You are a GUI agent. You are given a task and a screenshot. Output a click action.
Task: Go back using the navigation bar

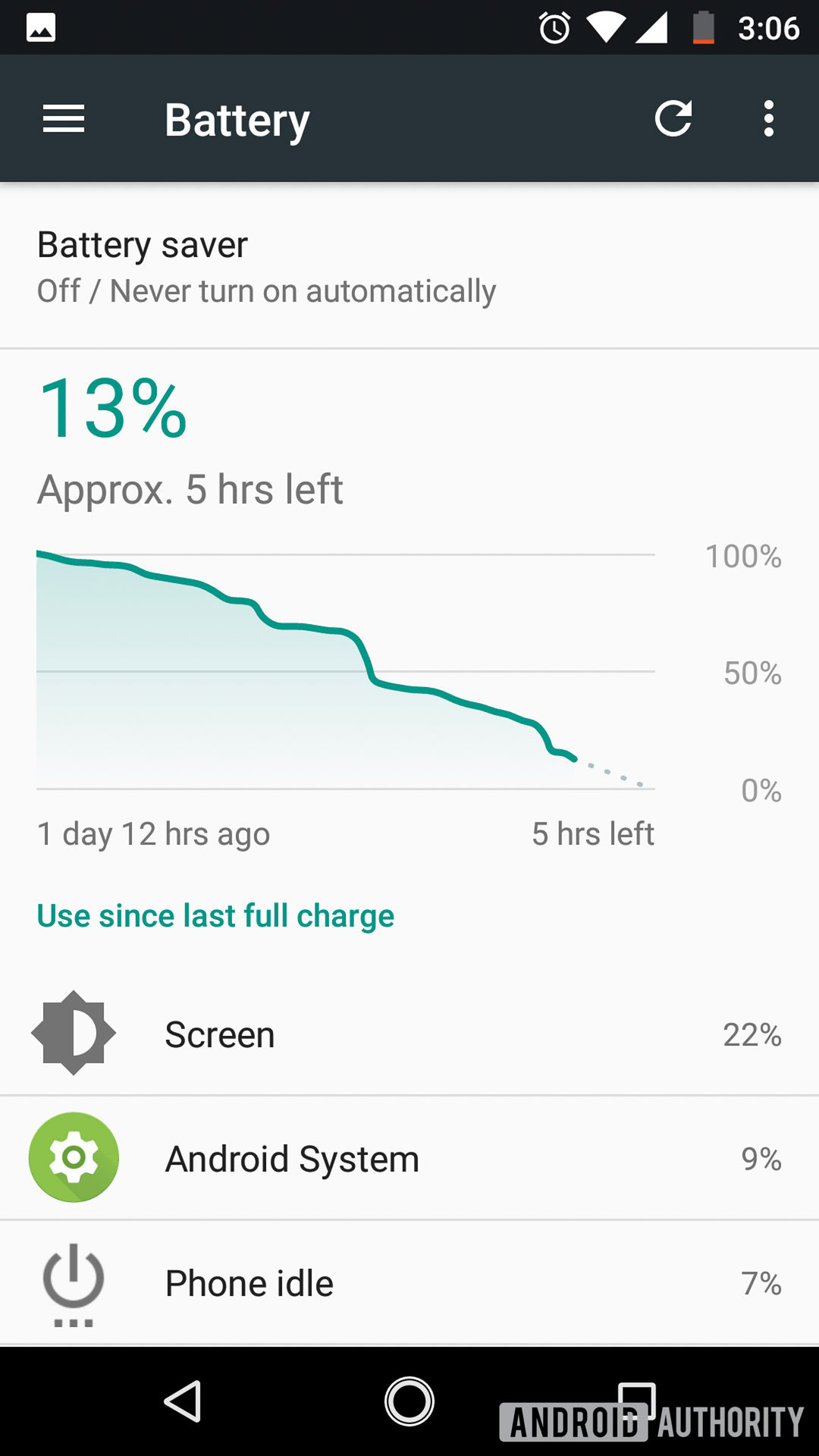click(183, 1401)
